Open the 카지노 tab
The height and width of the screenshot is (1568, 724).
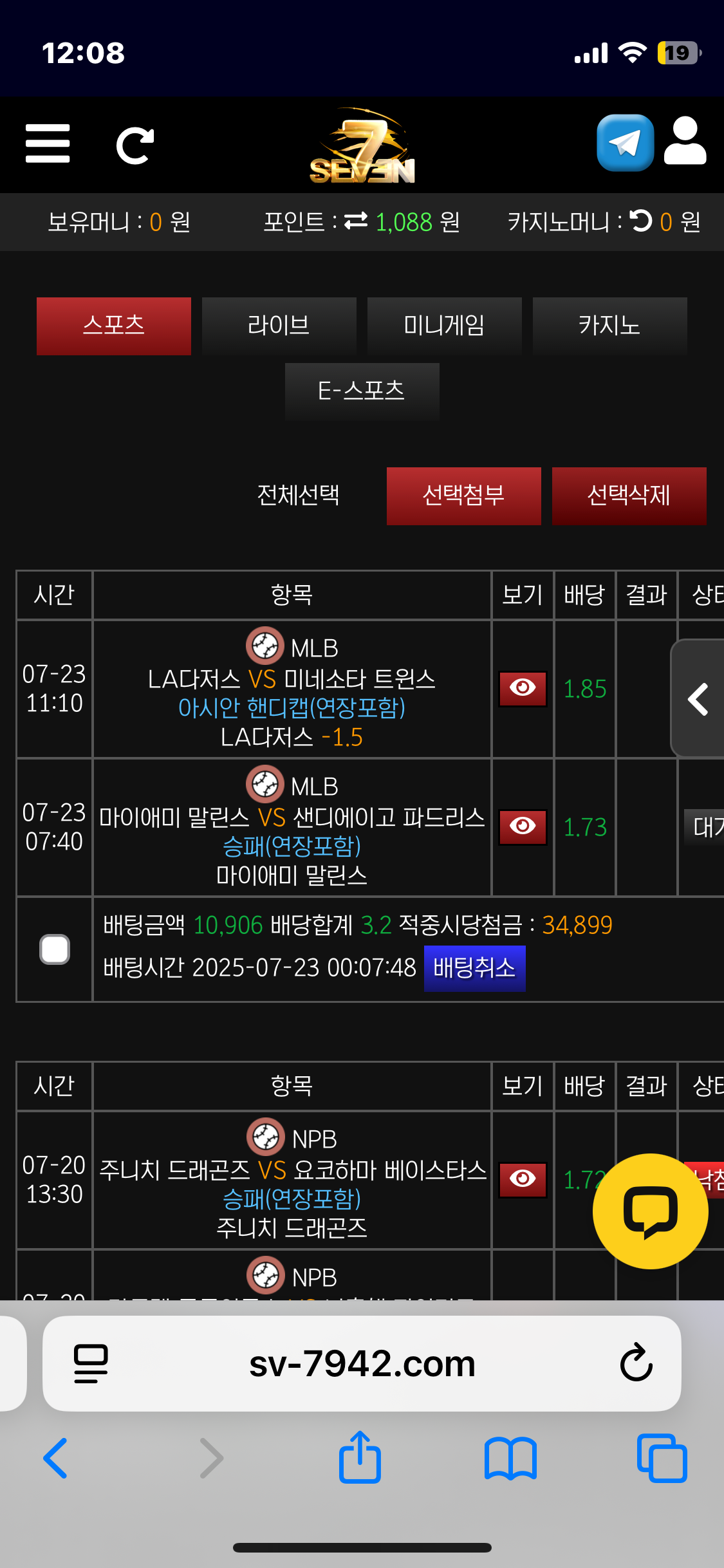(x=609, y=326)
